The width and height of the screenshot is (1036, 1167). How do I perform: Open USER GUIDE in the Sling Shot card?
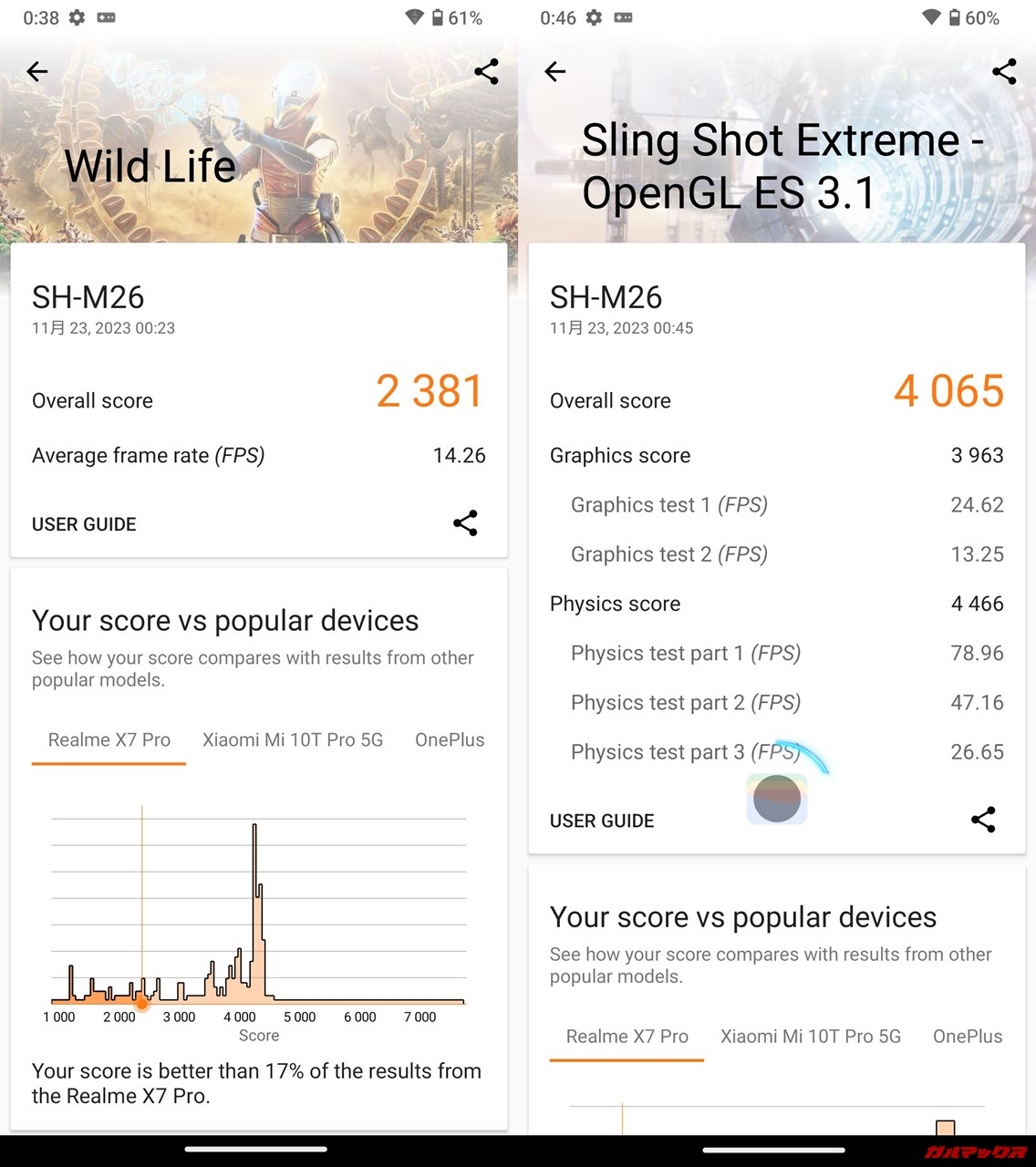click(602, 821)
